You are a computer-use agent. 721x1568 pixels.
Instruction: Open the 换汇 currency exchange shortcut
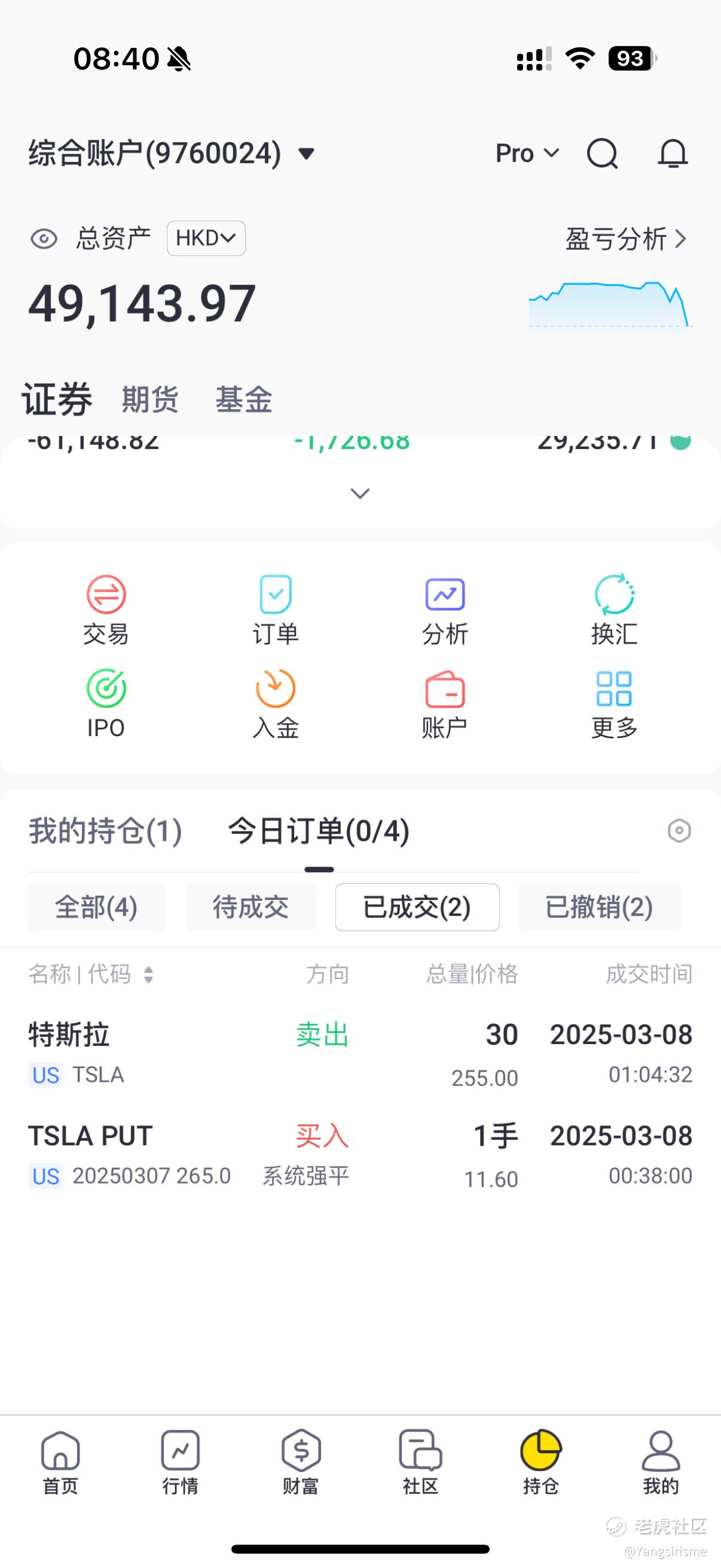coord(614,610)
